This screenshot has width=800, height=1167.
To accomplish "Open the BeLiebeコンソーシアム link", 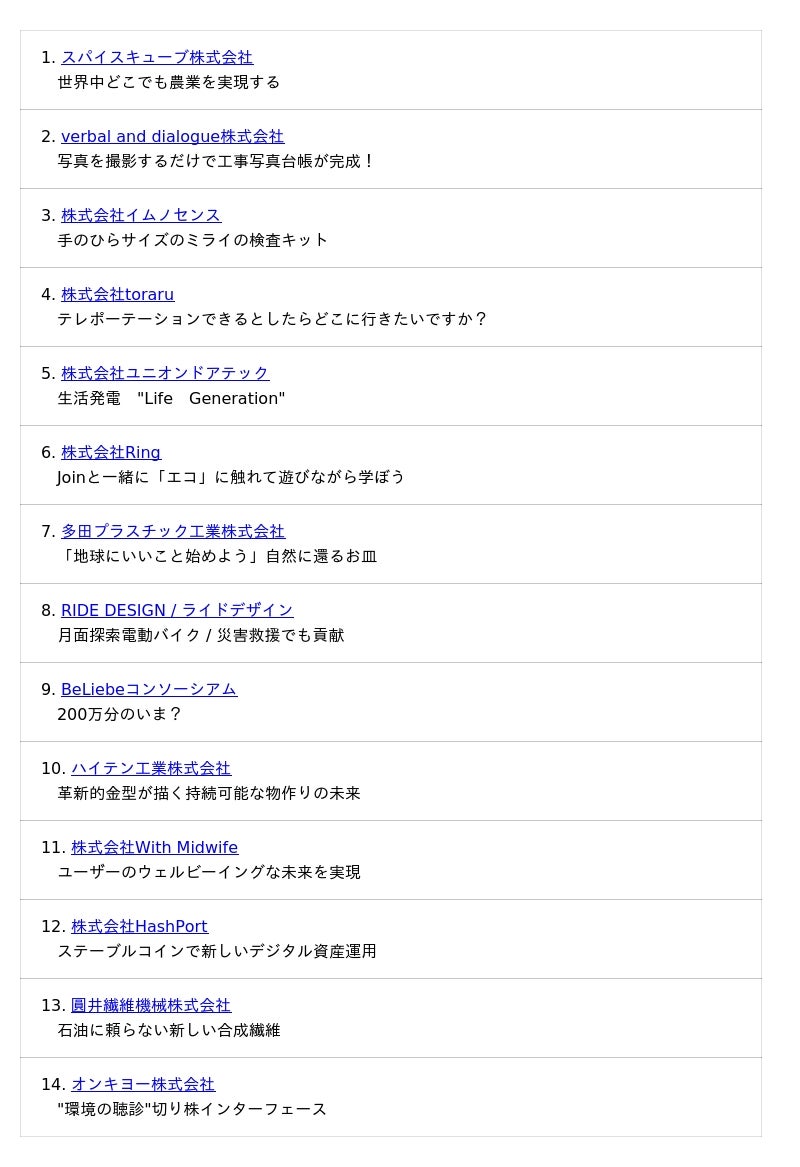I will [x=149, y=690].
